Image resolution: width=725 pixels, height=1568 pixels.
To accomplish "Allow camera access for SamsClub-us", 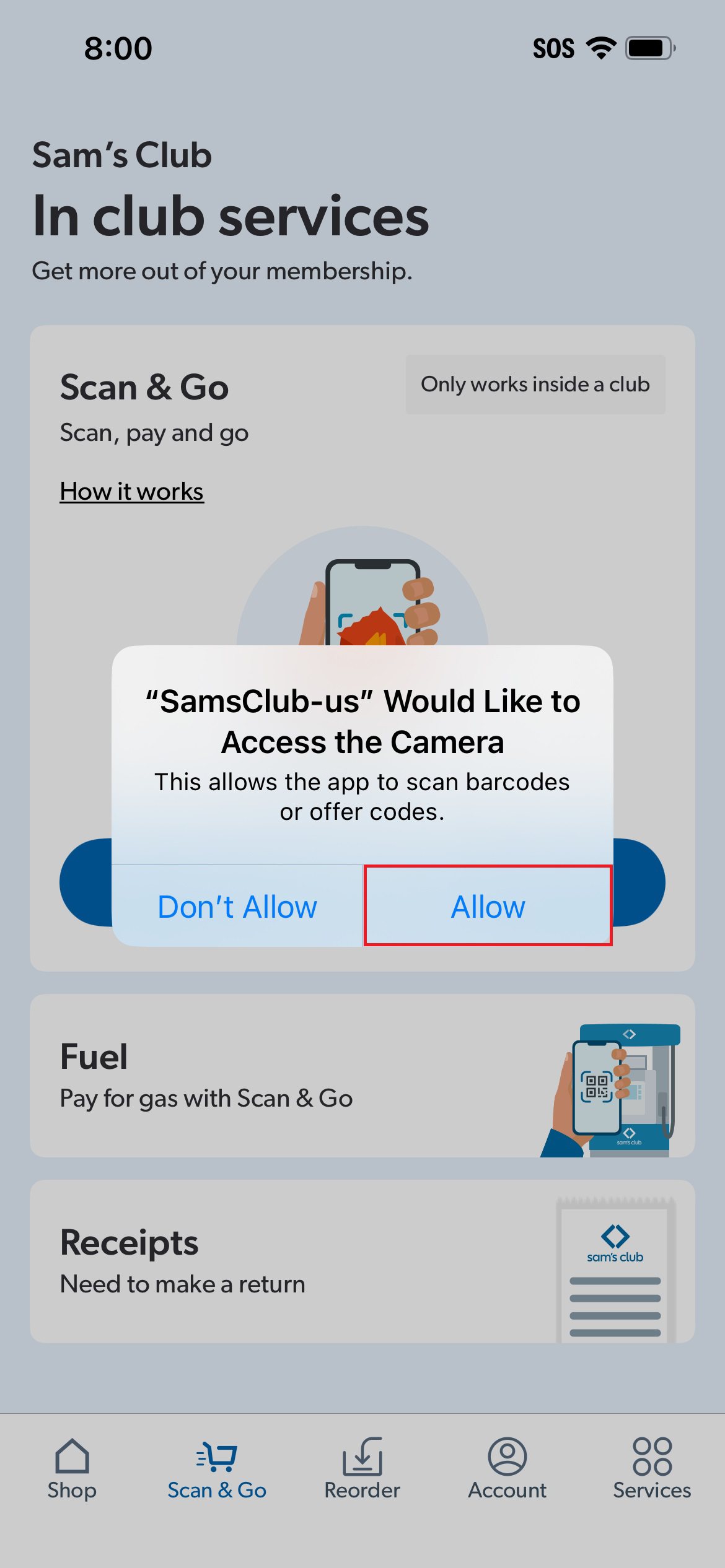I will tap(488, 905).
